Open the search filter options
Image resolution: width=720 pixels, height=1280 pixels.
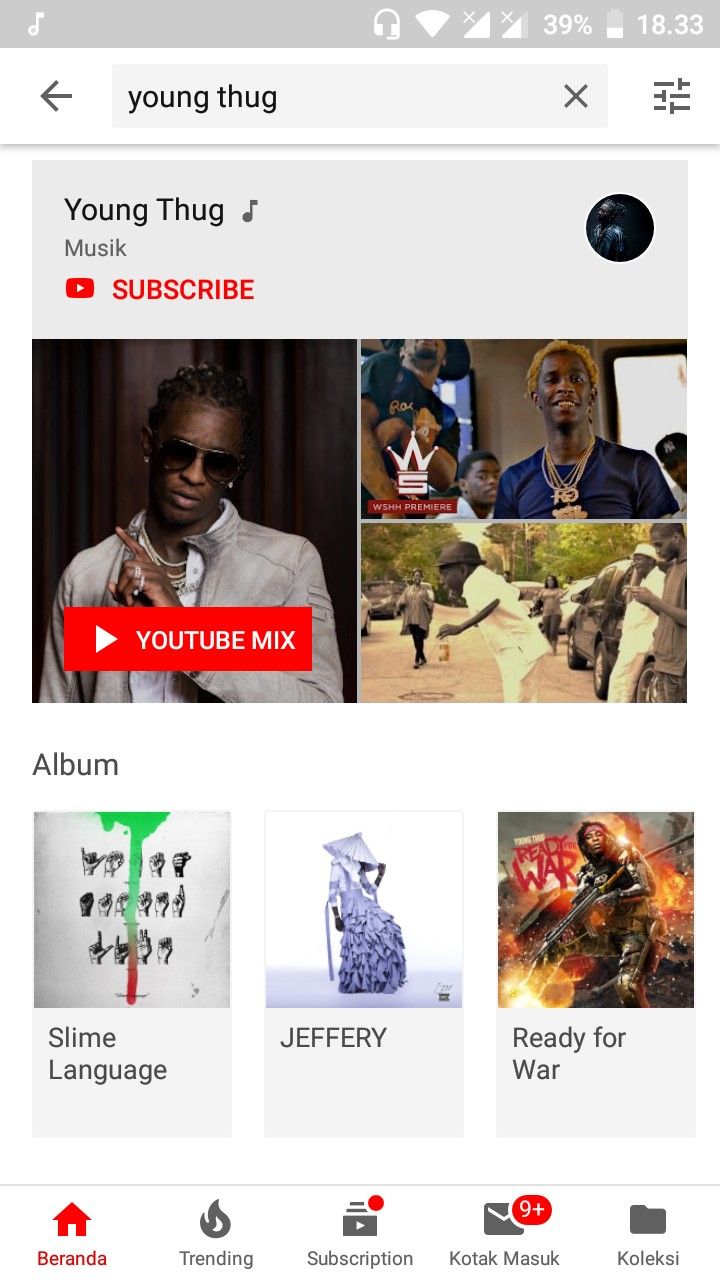[672, 96]
